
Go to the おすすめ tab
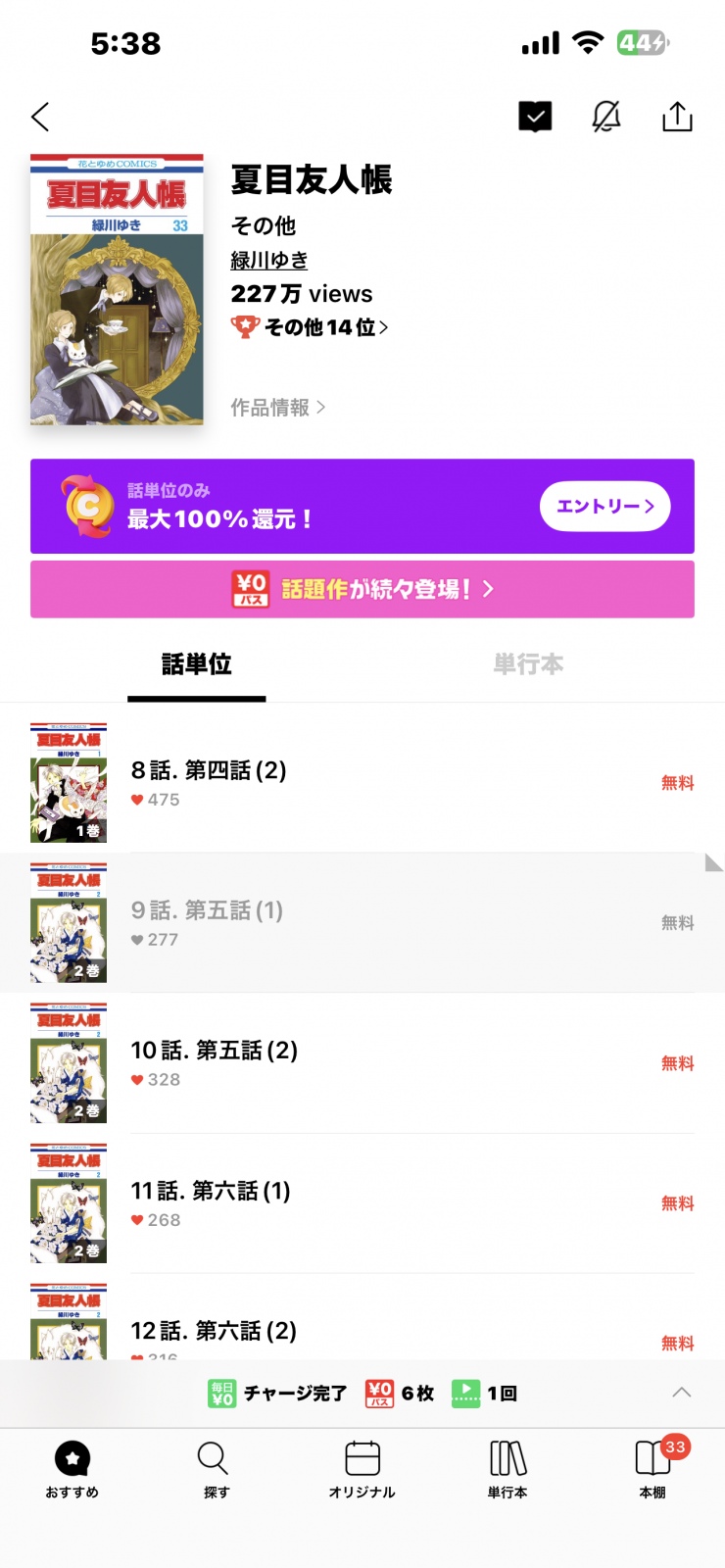(72, 1469)
